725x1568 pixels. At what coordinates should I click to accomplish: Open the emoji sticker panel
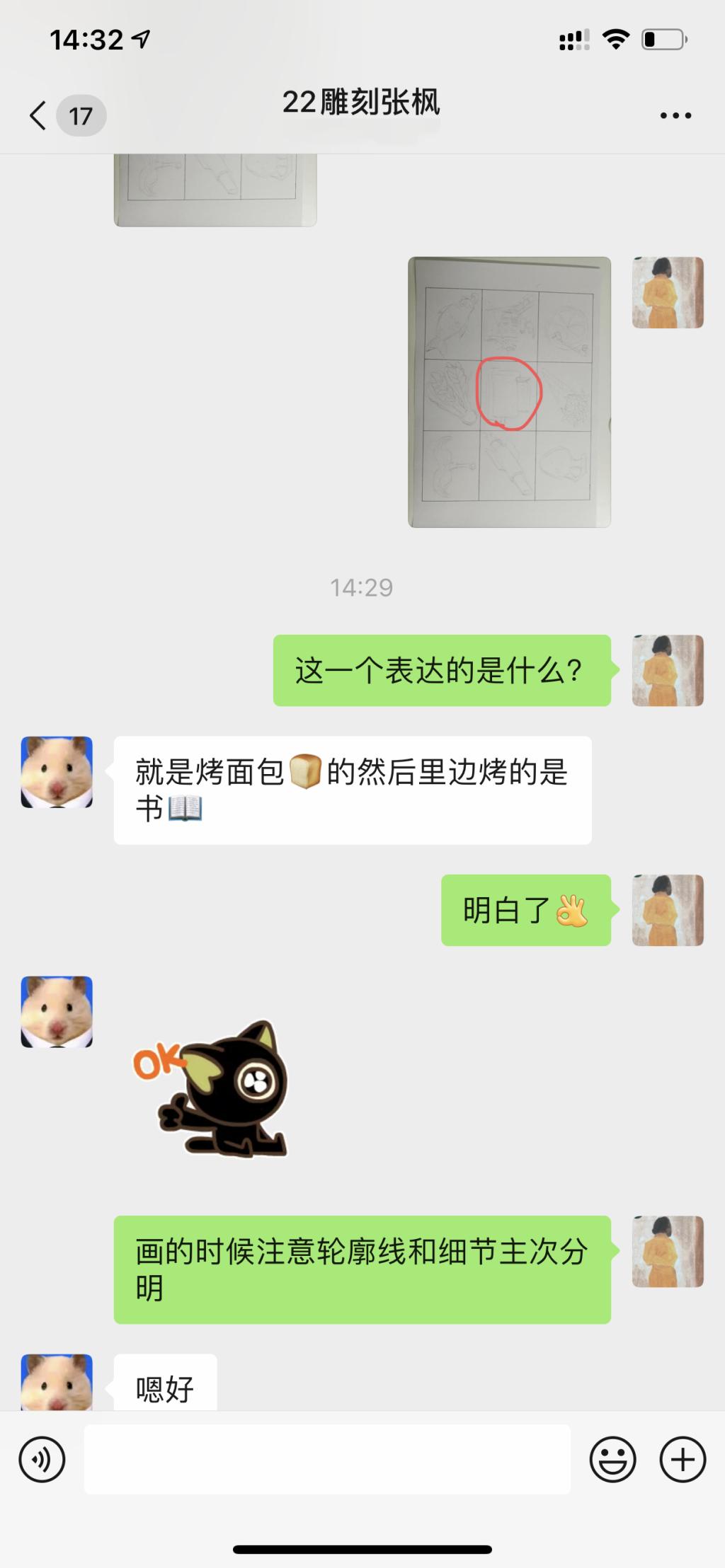(x=612, y=1459)
